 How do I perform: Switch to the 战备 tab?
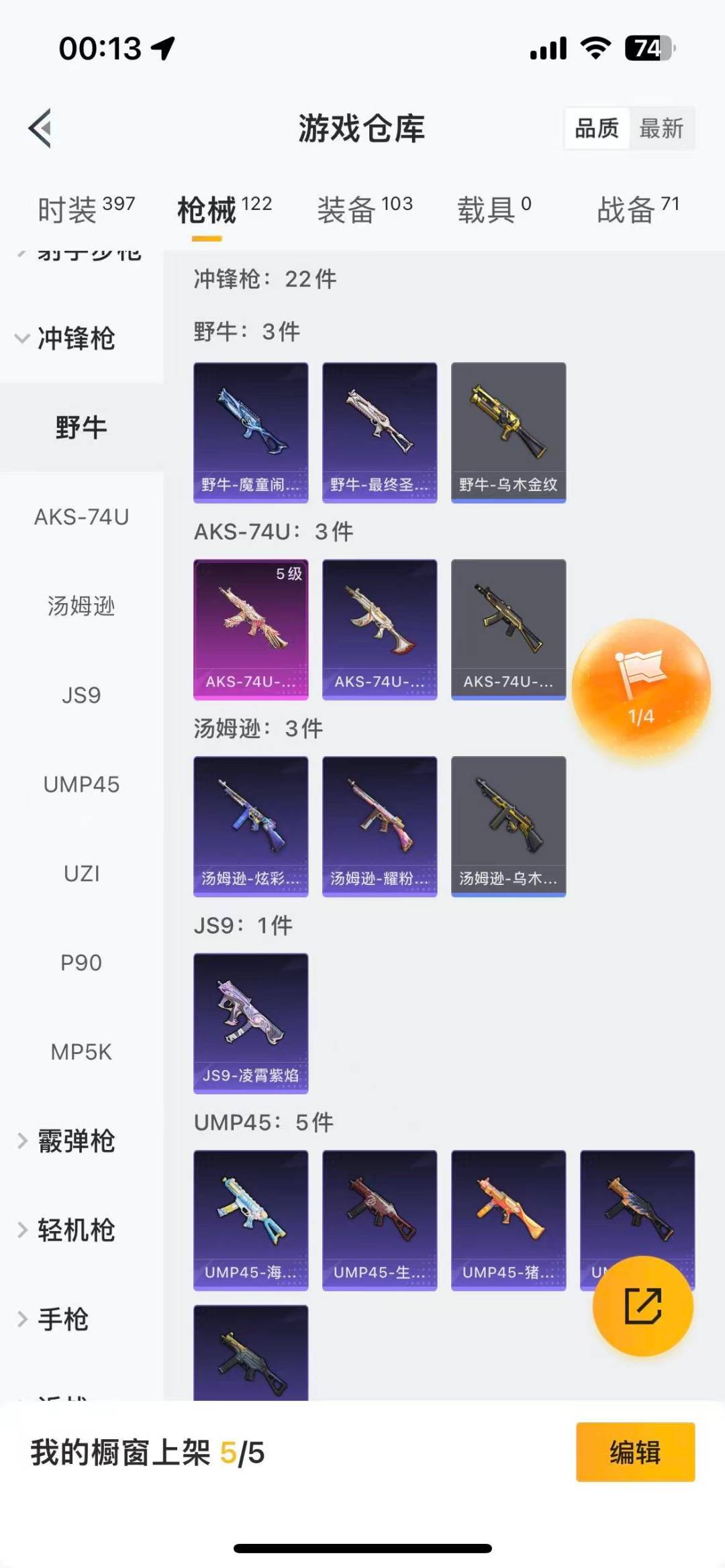pos(638,209)
